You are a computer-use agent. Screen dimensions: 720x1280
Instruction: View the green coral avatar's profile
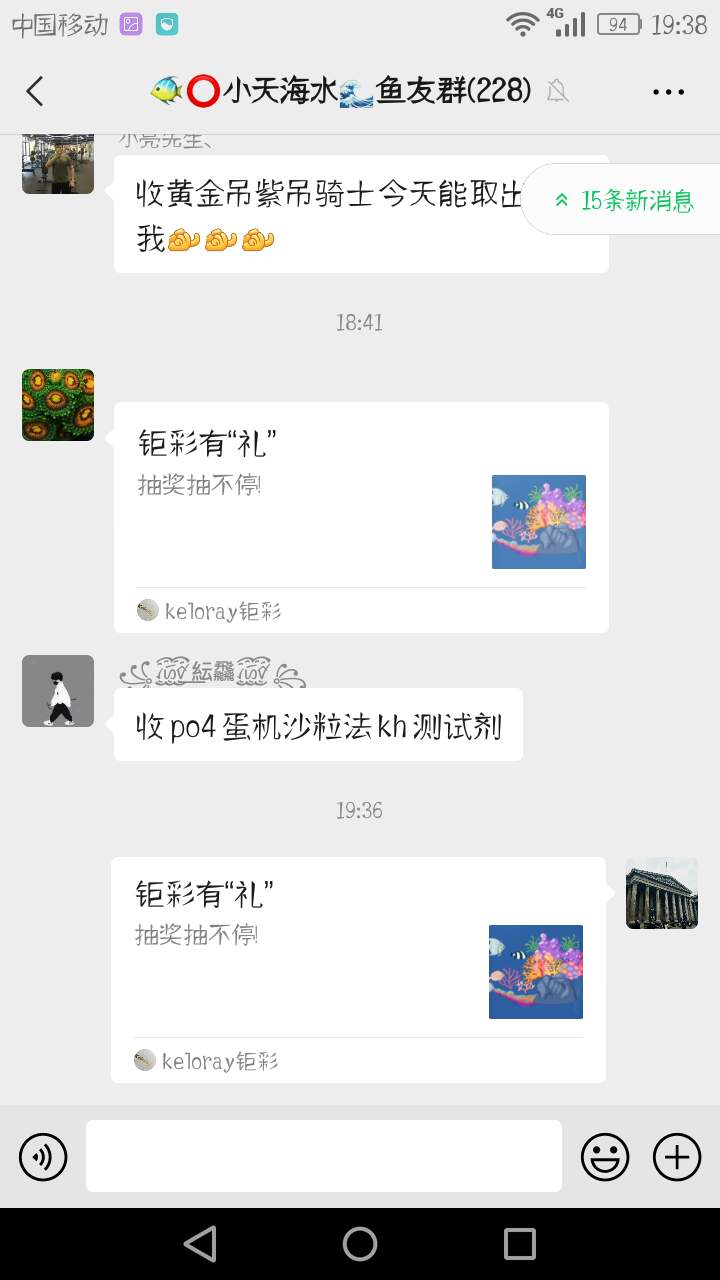(58, 405)
